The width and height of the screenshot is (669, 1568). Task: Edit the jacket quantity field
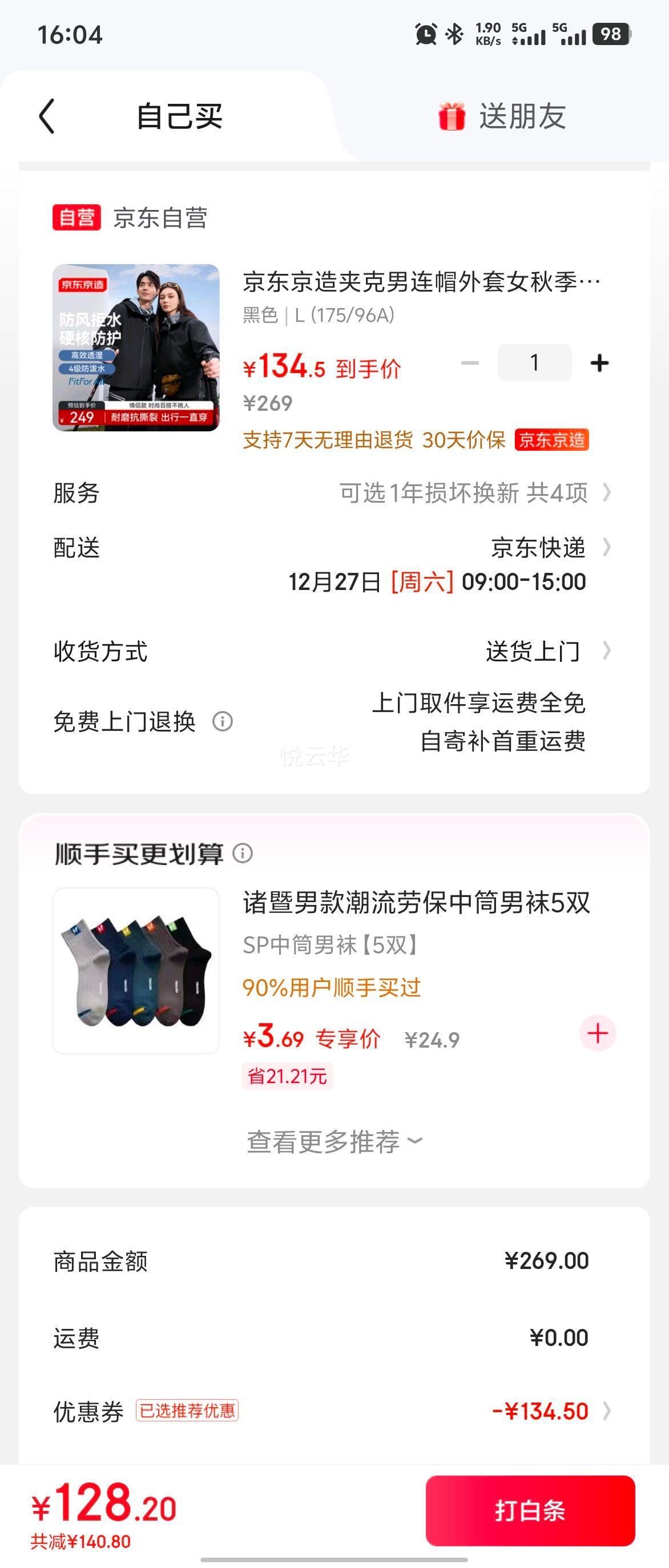(534, 363)
